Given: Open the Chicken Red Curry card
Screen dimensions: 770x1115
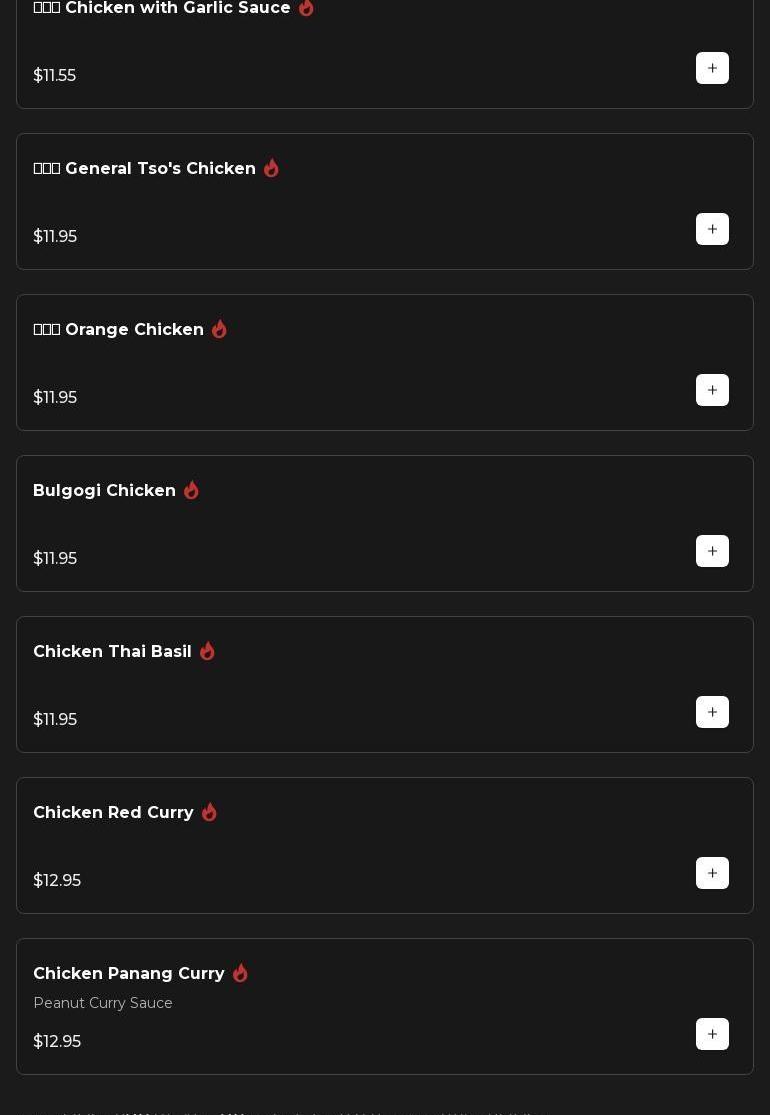Looking at the screenshot, I should (113, 813).
